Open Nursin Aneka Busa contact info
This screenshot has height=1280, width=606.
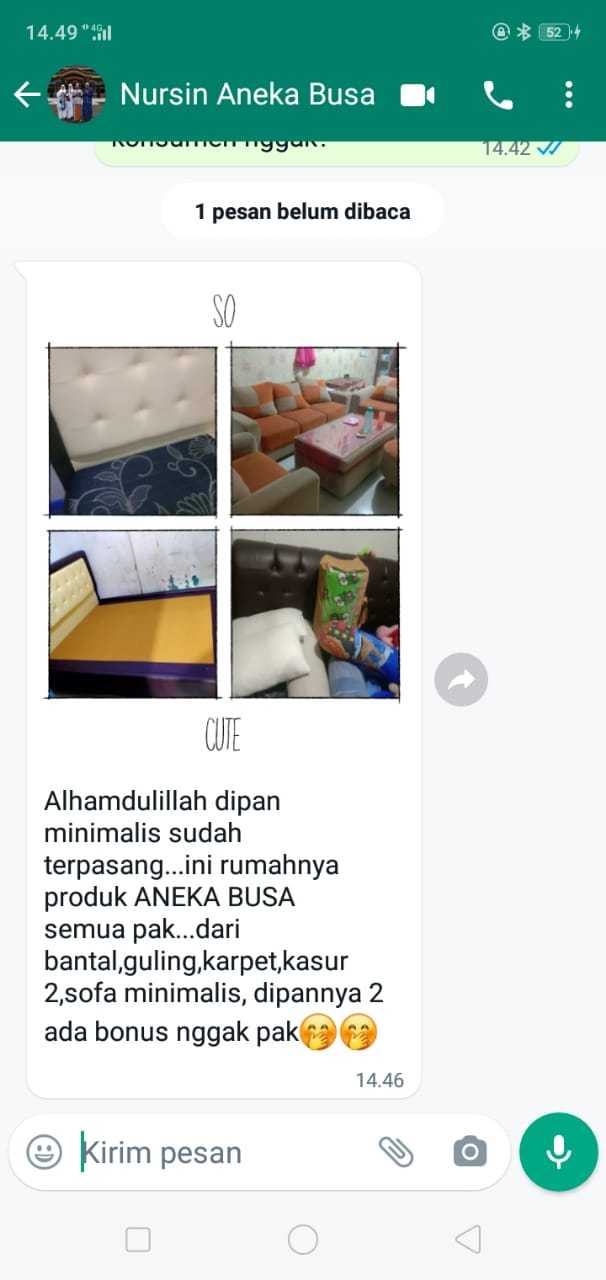(247, 94)
